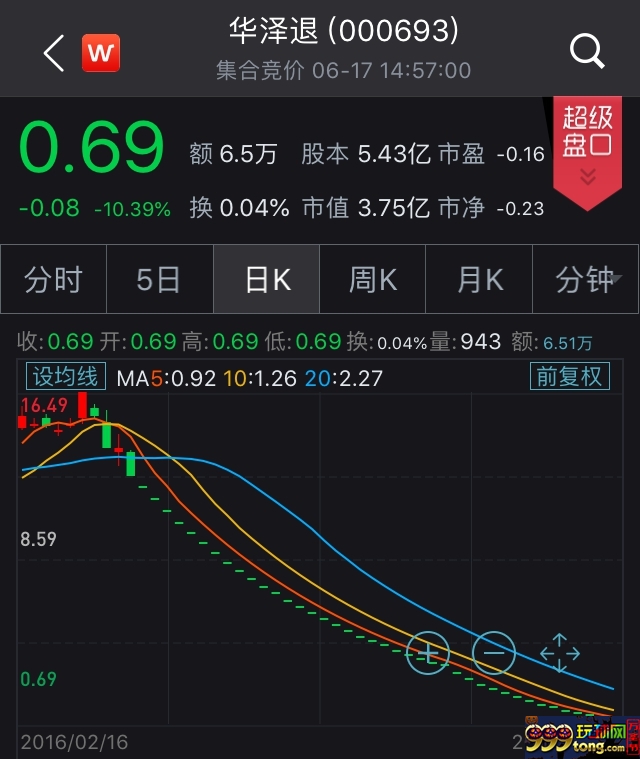Image resolution: width=640 pixels, height=759 pixels.
Task: Select the 日K chart tab
Action: coord(267,280)
